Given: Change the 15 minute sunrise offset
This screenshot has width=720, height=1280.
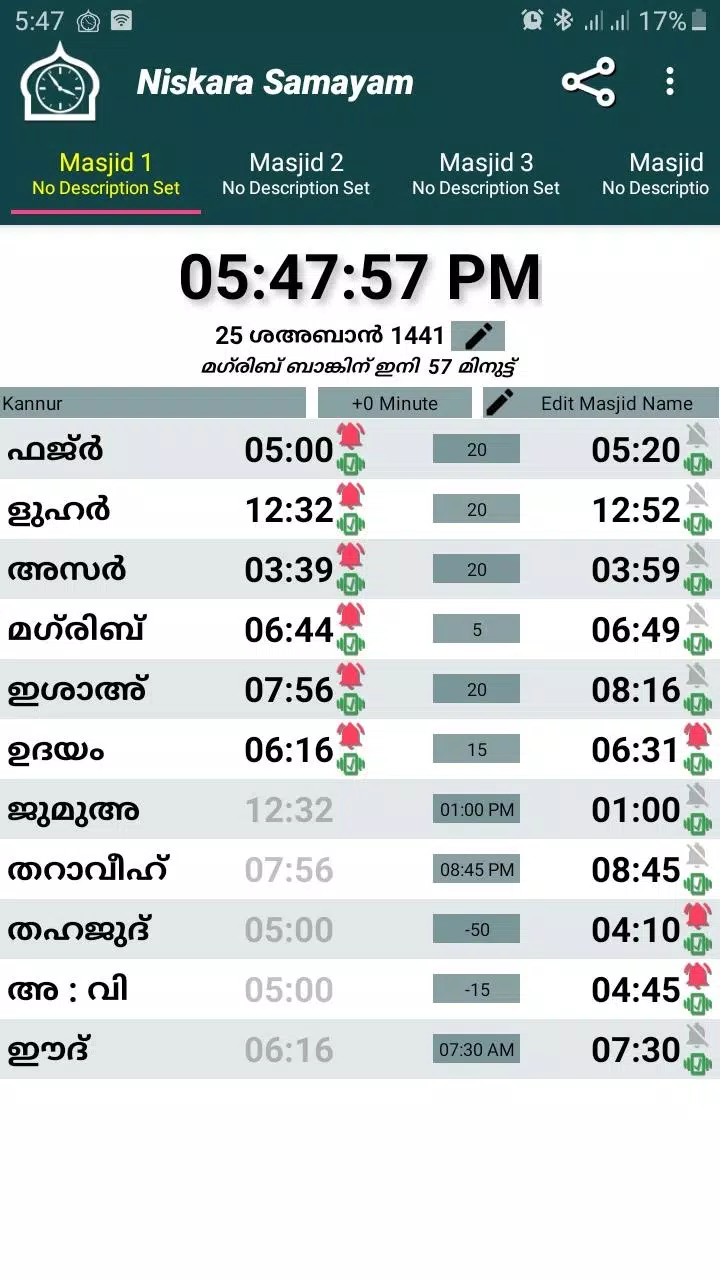Looking at the screenshot, I should click(476, 749).
